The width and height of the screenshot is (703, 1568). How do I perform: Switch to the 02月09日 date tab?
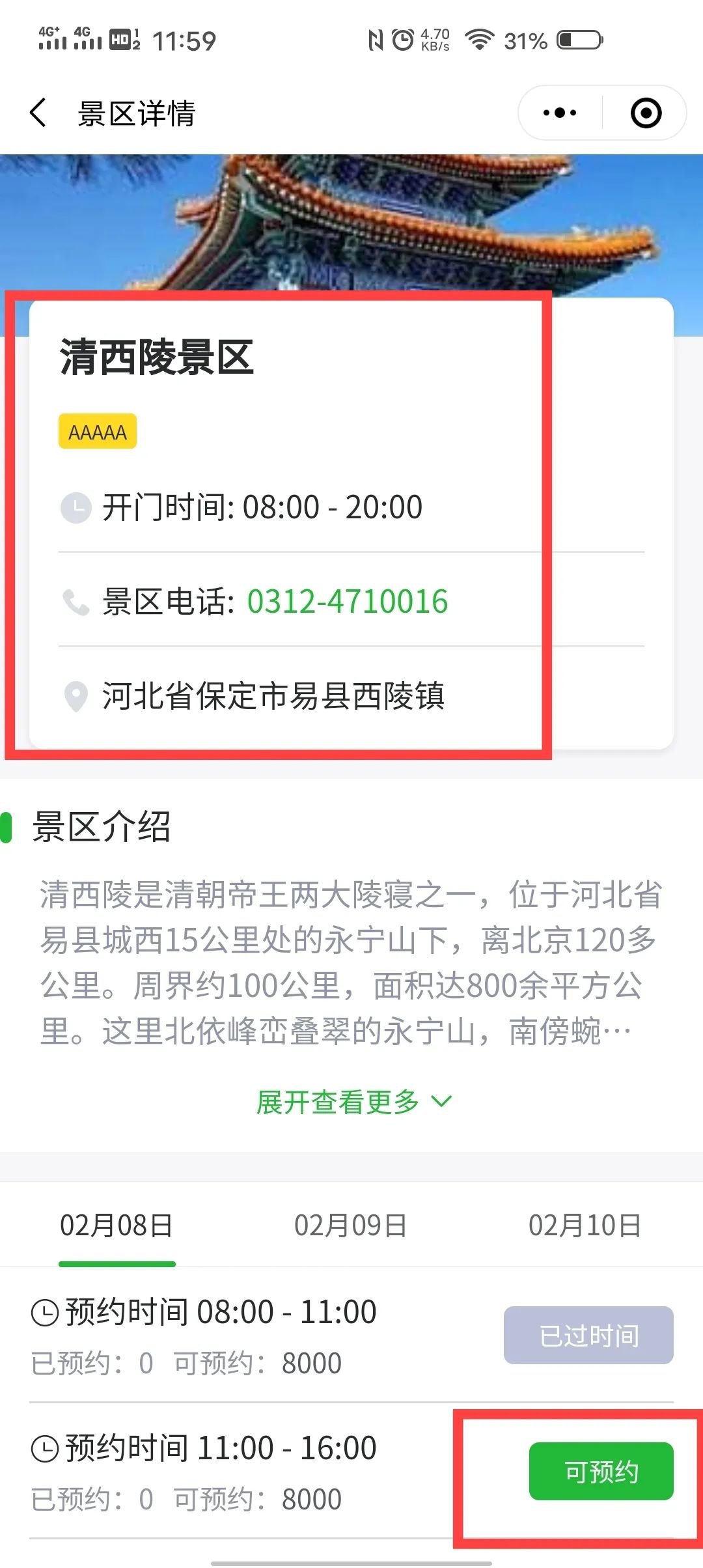[x=351, y=1225]
